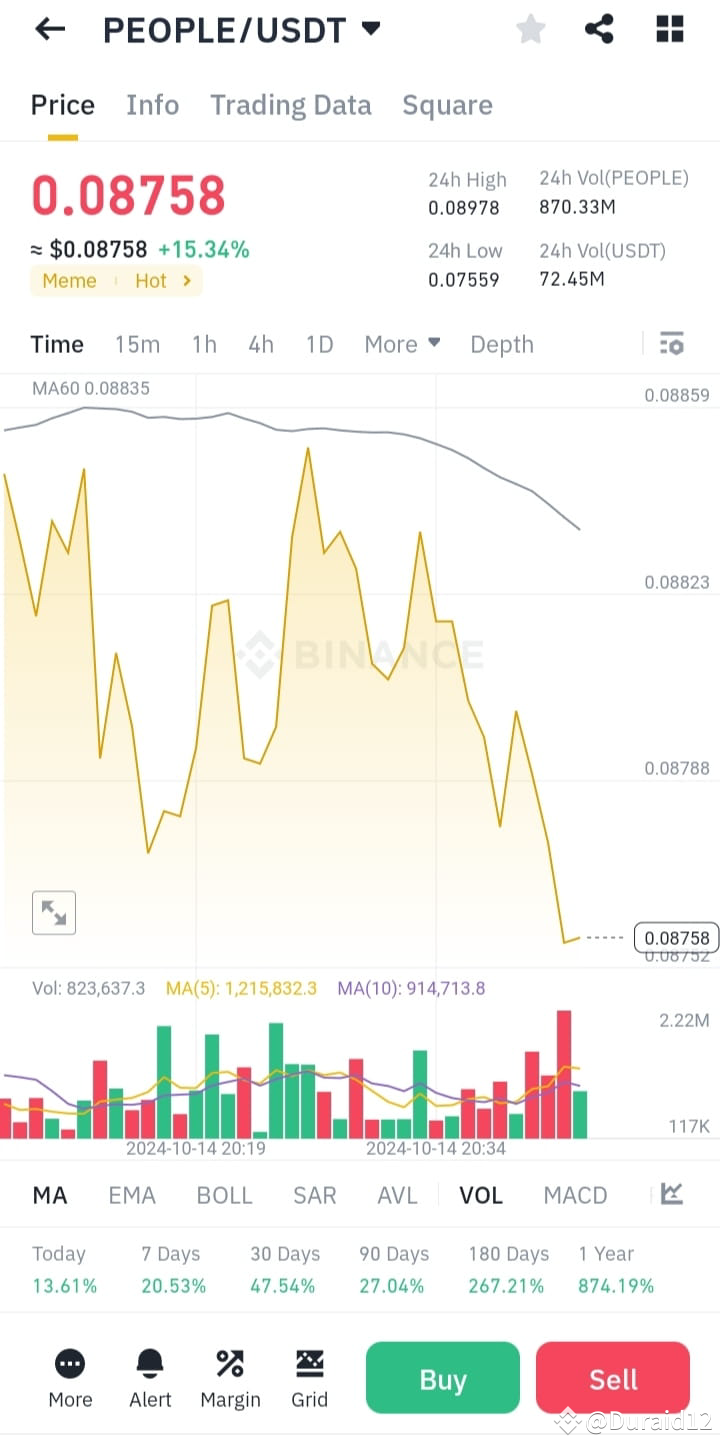Open the PEOPLE/USDT pair selector dropdown

coord(243,29)
